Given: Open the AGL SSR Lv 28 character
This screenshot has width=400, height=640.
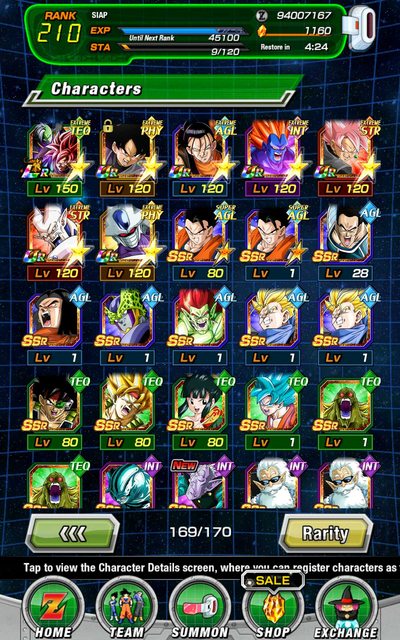Looking at the screenshot, I should (x=346, y=243).
